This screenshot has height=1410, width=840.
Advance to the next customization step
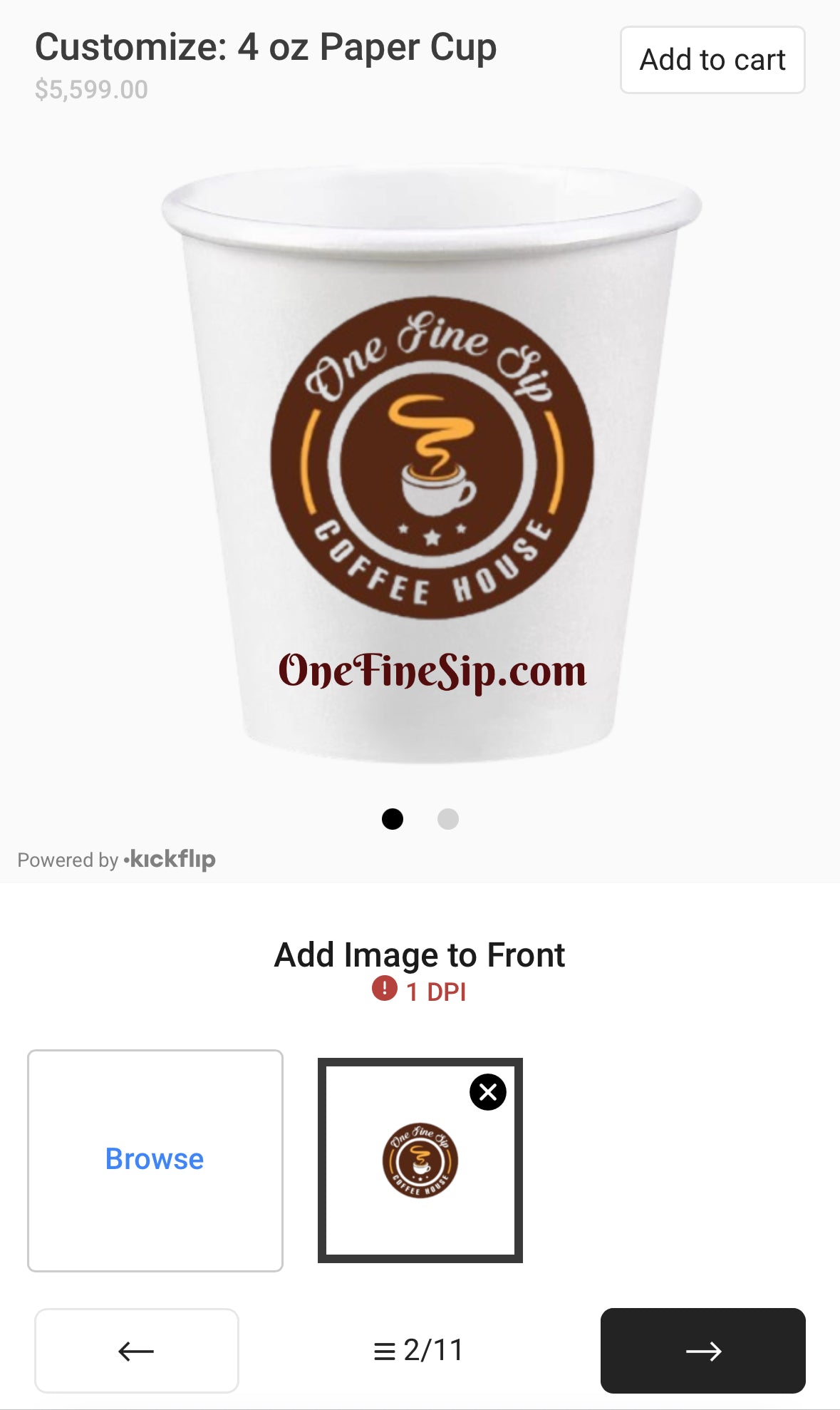[702, 1350]
